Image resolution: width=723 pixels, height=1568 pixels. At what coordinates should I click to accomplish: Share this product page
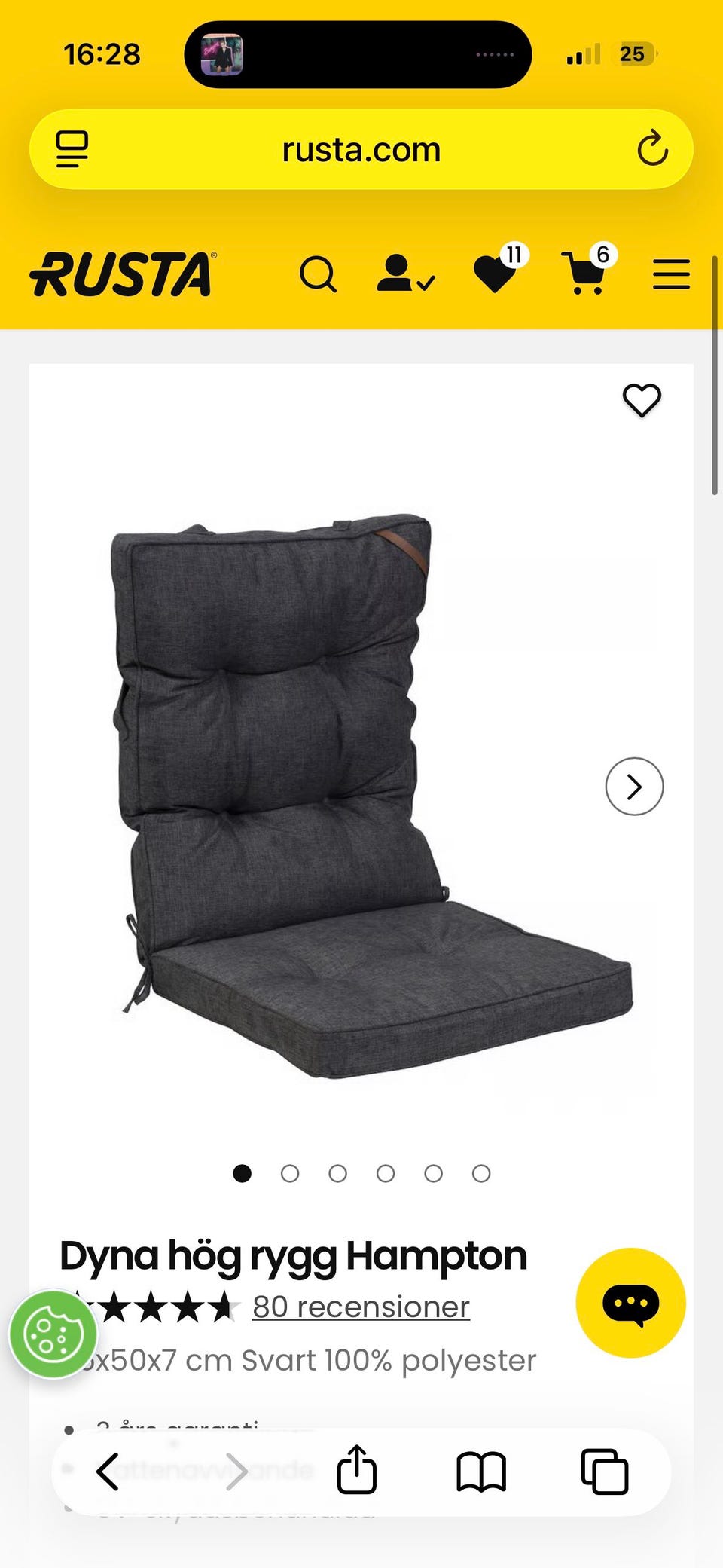[x=356, y=1469]
